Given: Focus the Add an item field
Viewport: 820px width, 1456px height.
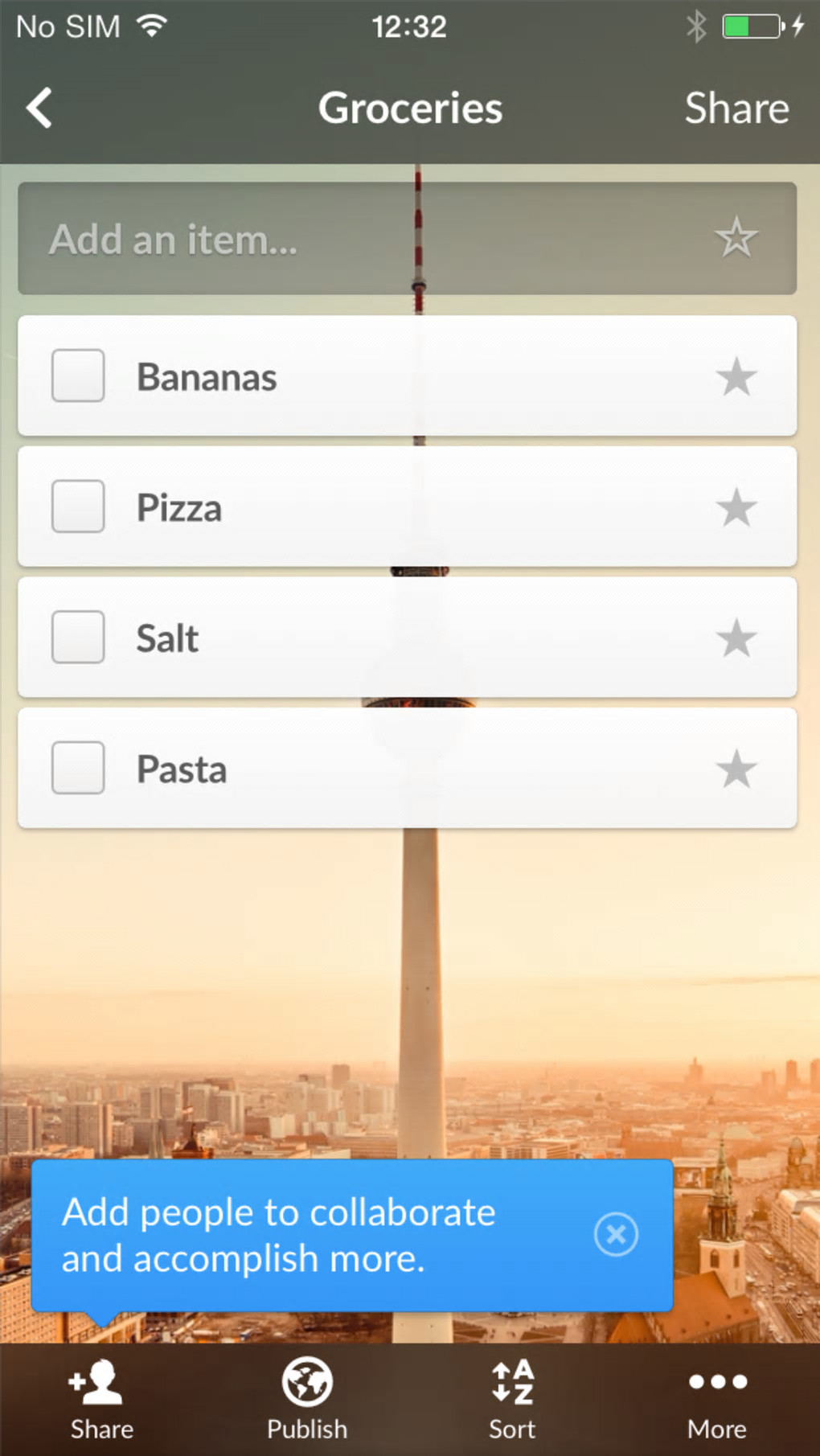Looking at the screenshot, I should click(x=362, y=239).
